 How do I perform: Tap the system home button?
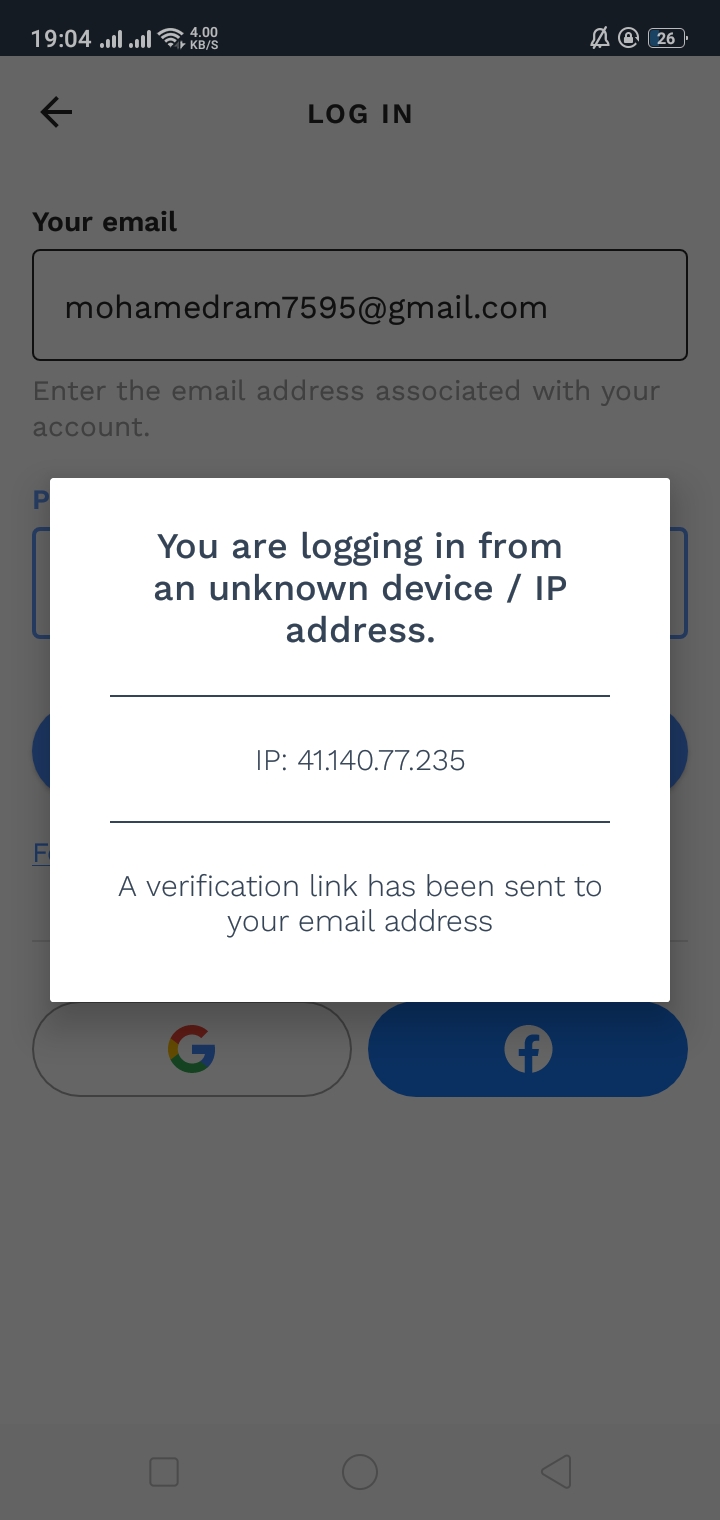(360, 1472)
